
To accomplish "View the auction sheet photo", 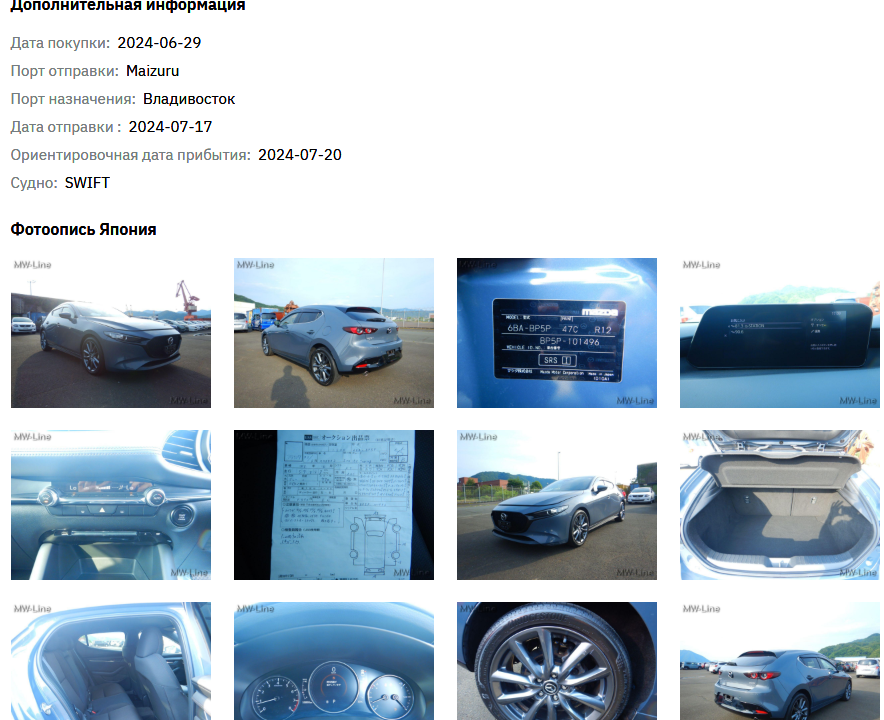I will (333, 505).
